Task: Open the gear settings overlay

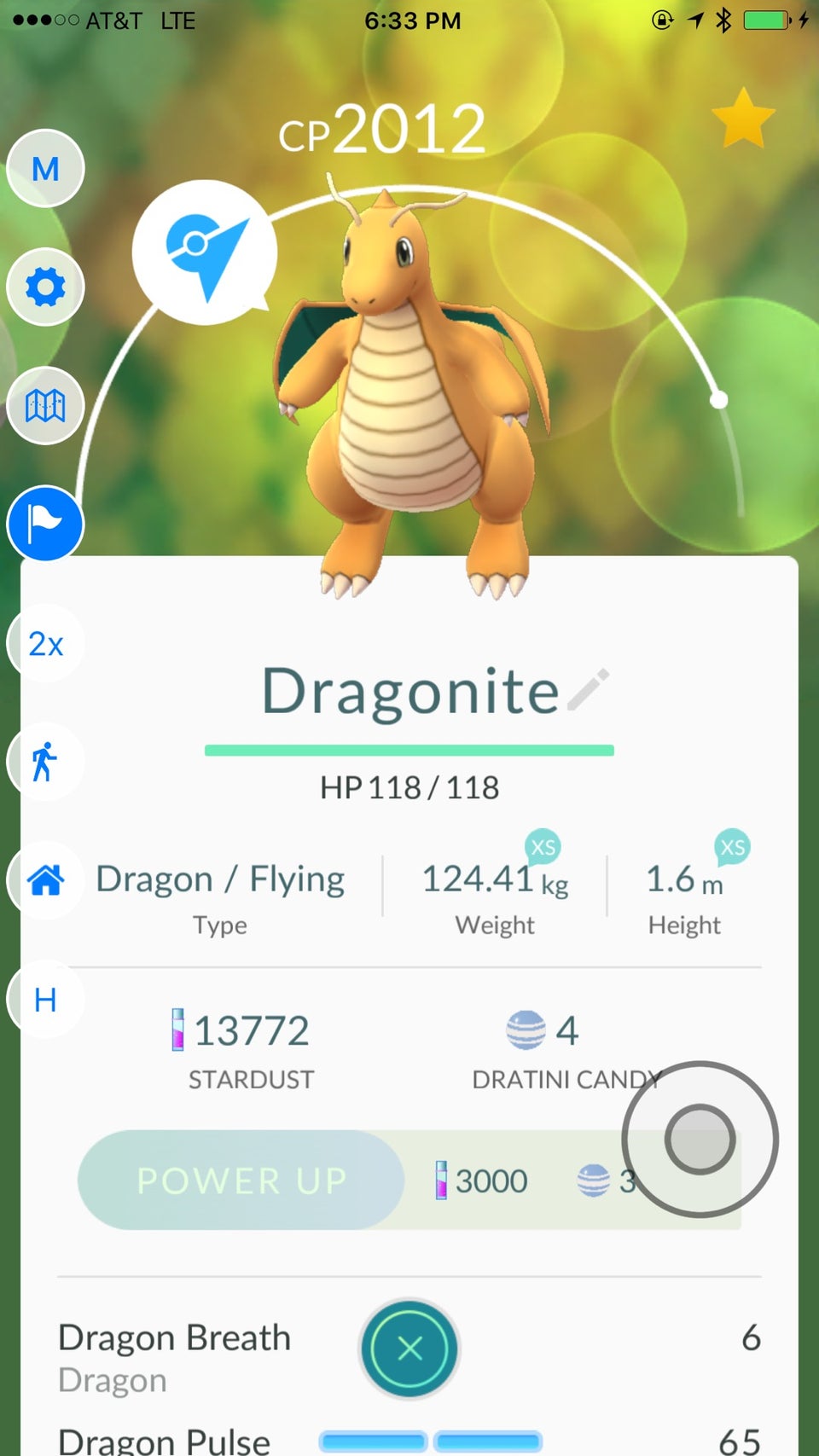Action: pyautogui.click(x=45, y=287)
